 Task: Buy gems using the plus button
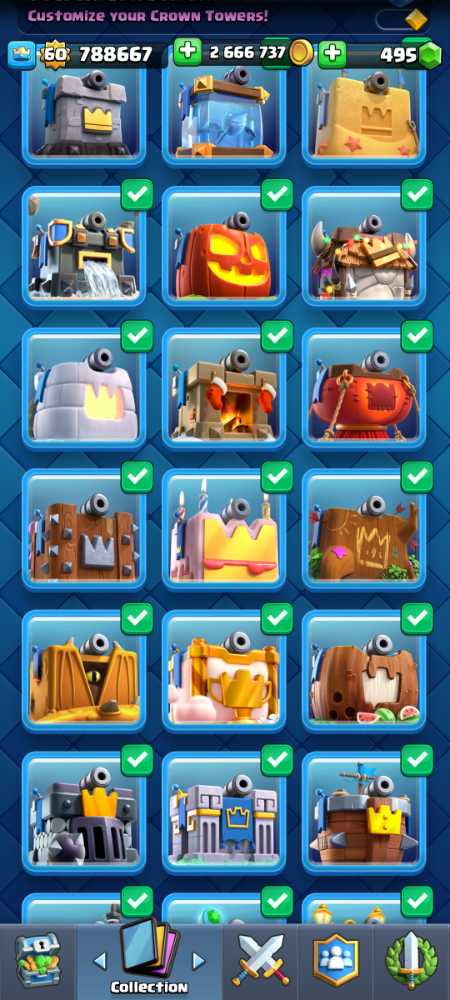click(x=331, y=54)
